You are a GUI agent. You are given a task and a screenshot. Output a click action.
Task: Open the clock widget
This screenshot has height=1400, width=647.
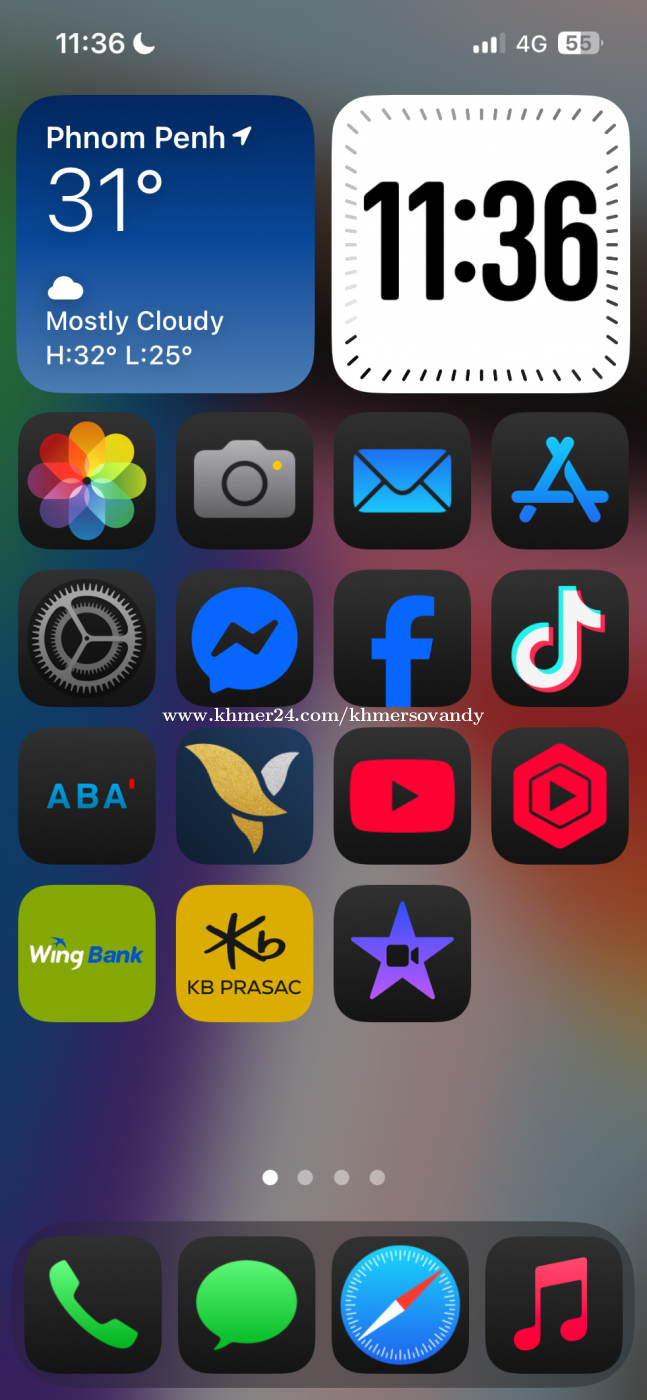click(481, 245)
